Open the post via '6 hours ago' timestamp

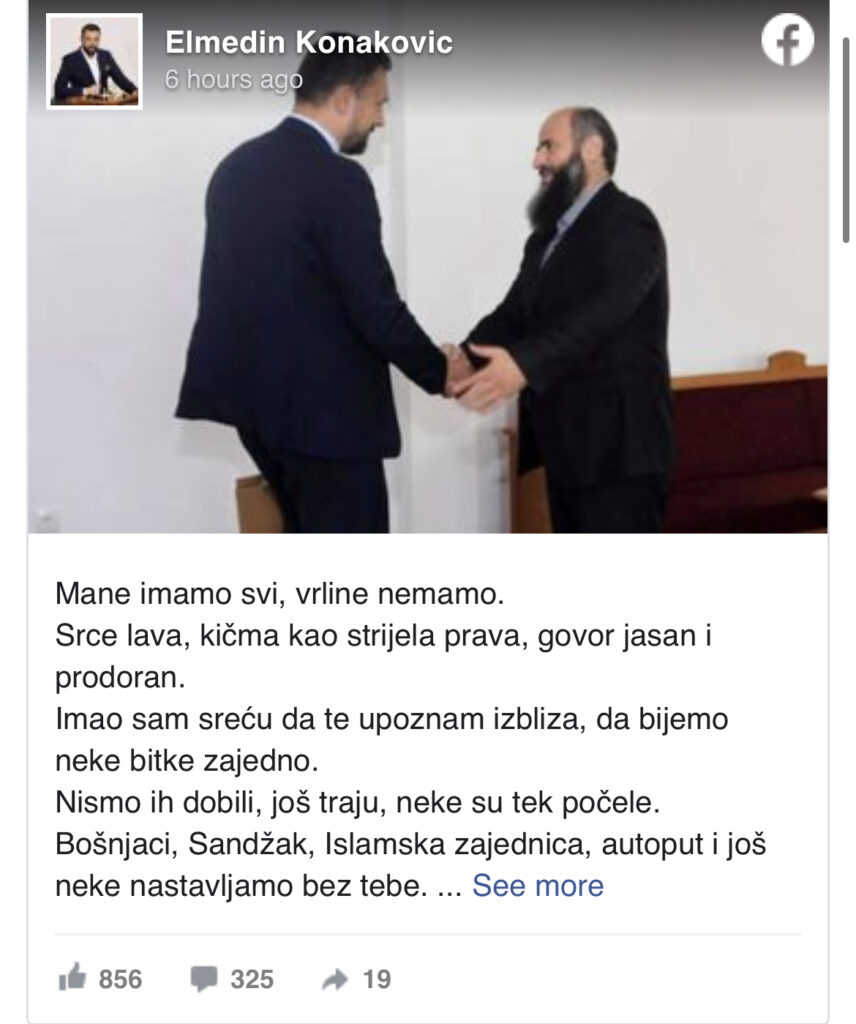click(233, 80)
